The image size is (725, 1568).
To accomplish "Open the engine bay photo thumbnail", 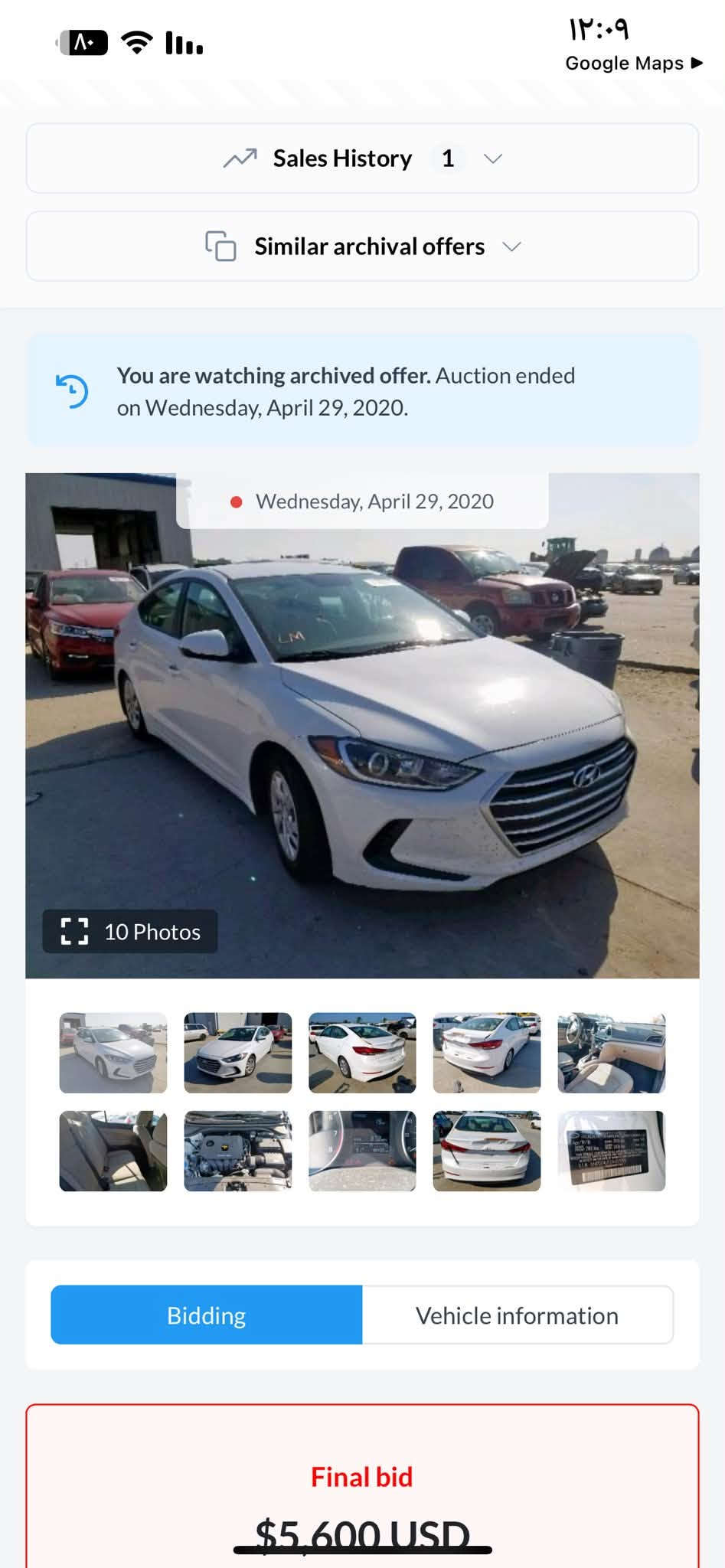I will (238, 1151).
